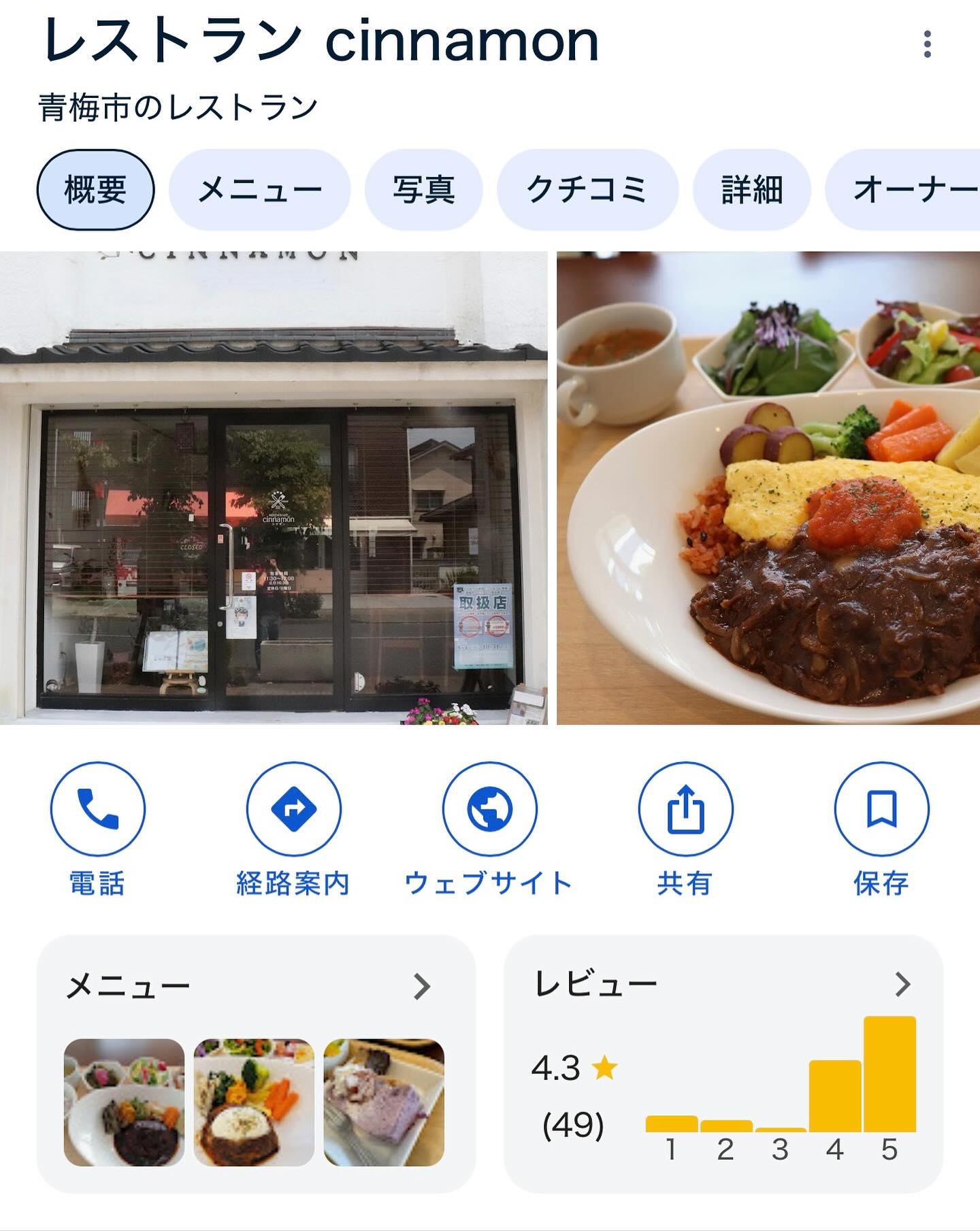View the omelette rice dish photo

(768, 488)
